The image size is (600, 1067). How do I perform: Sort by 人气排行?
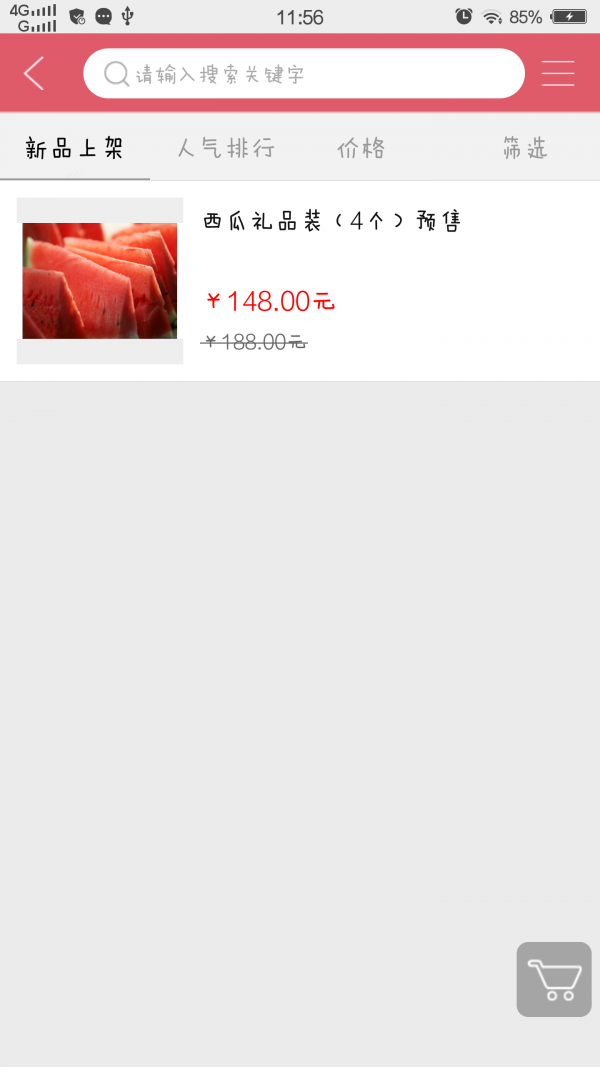coord(226,149)
